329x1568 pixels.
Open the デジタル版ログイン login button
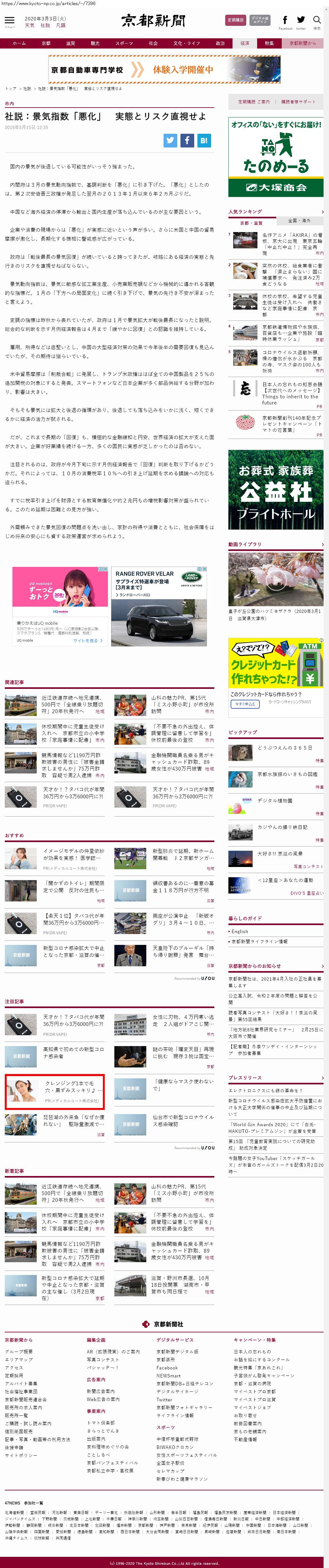[260, 20]
